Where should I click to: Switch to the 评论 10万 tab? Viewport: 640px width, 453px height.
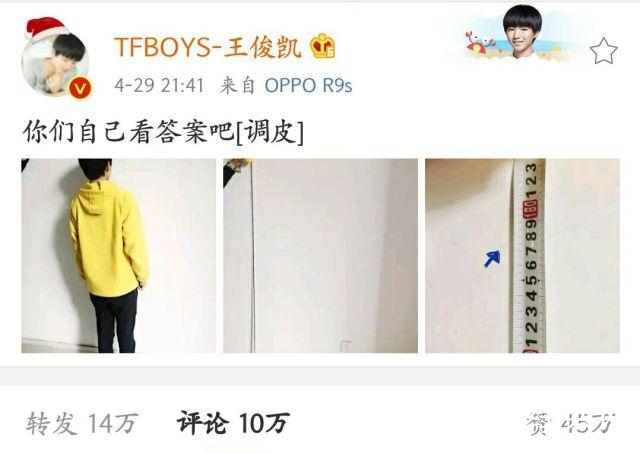(232, 423)
